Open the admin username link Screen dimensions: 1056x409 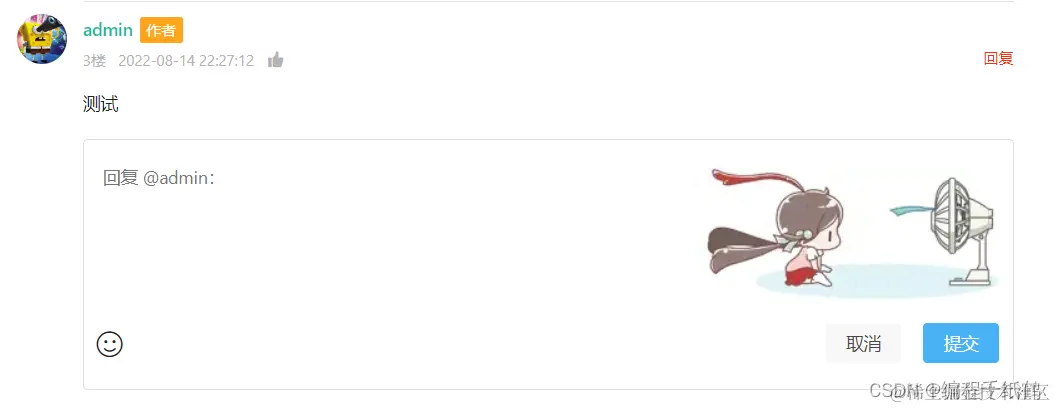(x=108, y=31)
